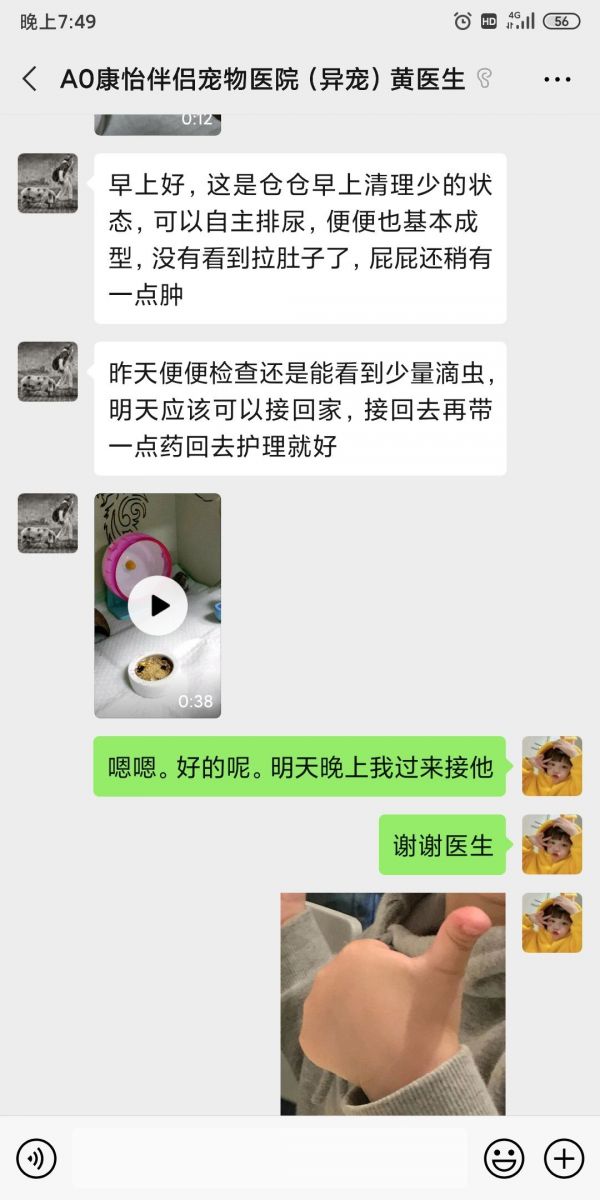View the doctor's avatar beside 早上好 message
The height and width of the screenshot is (1200, 600).
click(x=48, y=183)
